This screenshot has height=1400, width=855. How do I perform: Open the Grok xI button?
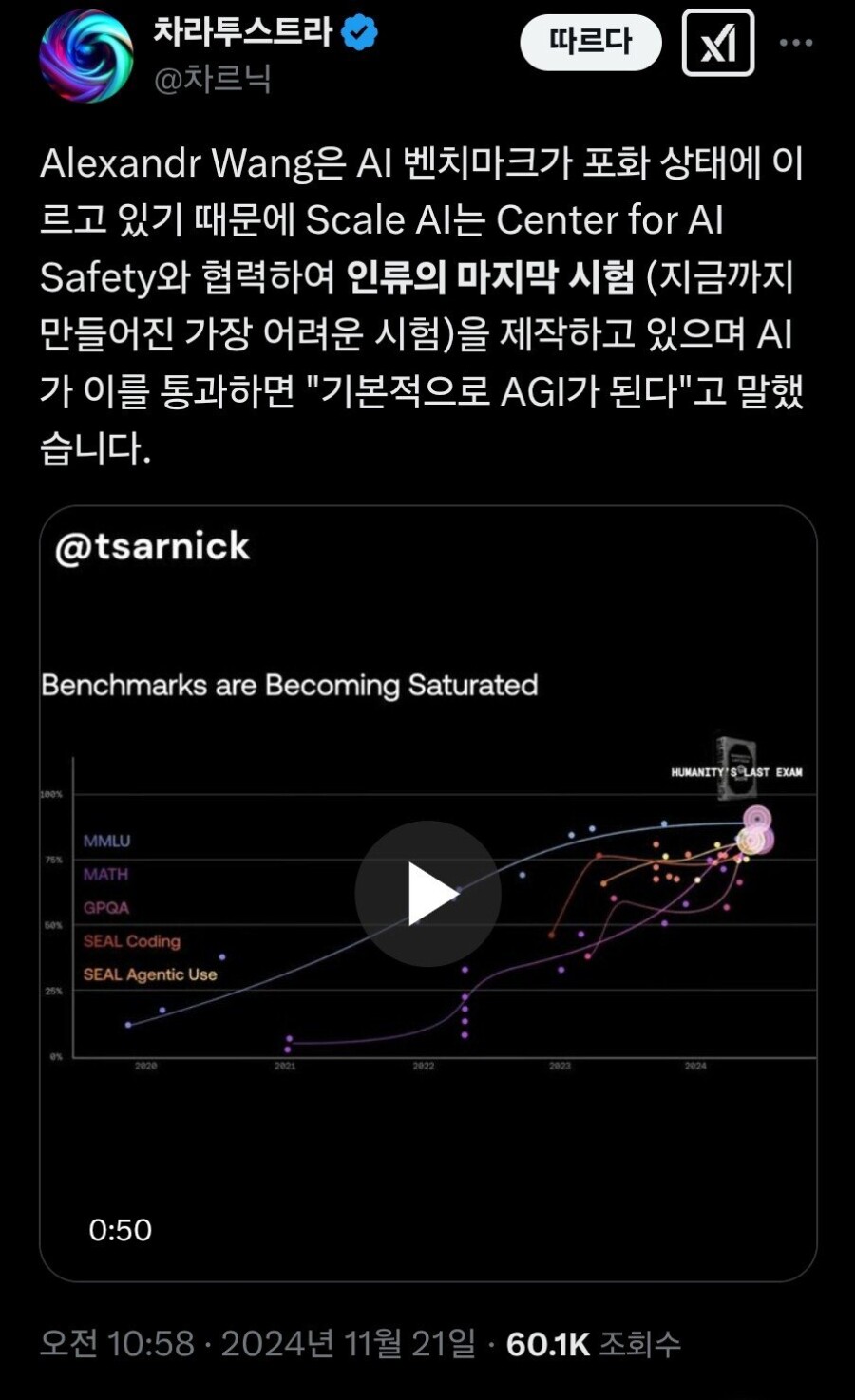[718, 43]
